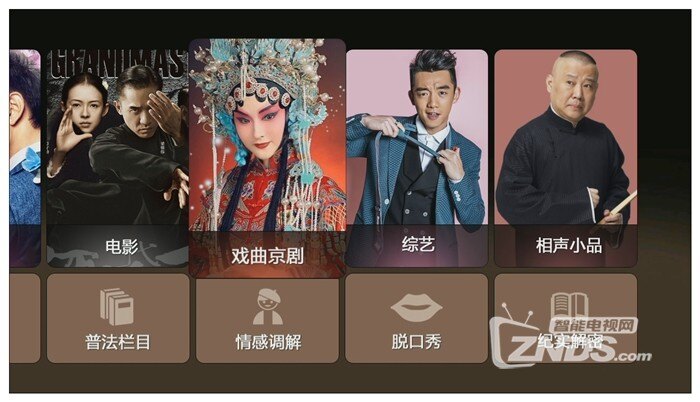The image size is (700, 402).
Task: Open the 电影 movie category
Action: [x=118, y=160]
